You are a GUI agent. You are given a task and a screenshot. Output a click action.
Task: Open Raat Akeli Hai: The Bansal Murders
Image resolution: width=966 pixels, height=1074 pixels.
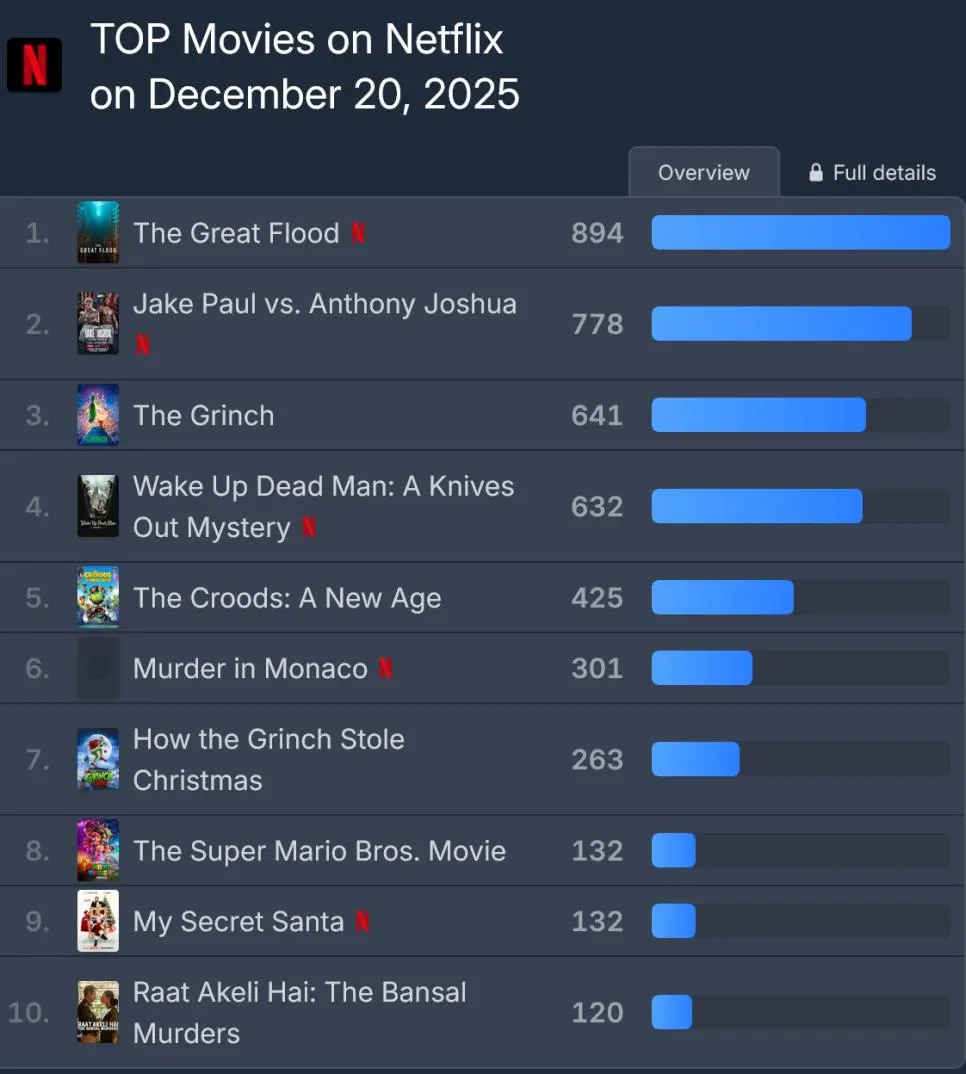click(299, 1012)
